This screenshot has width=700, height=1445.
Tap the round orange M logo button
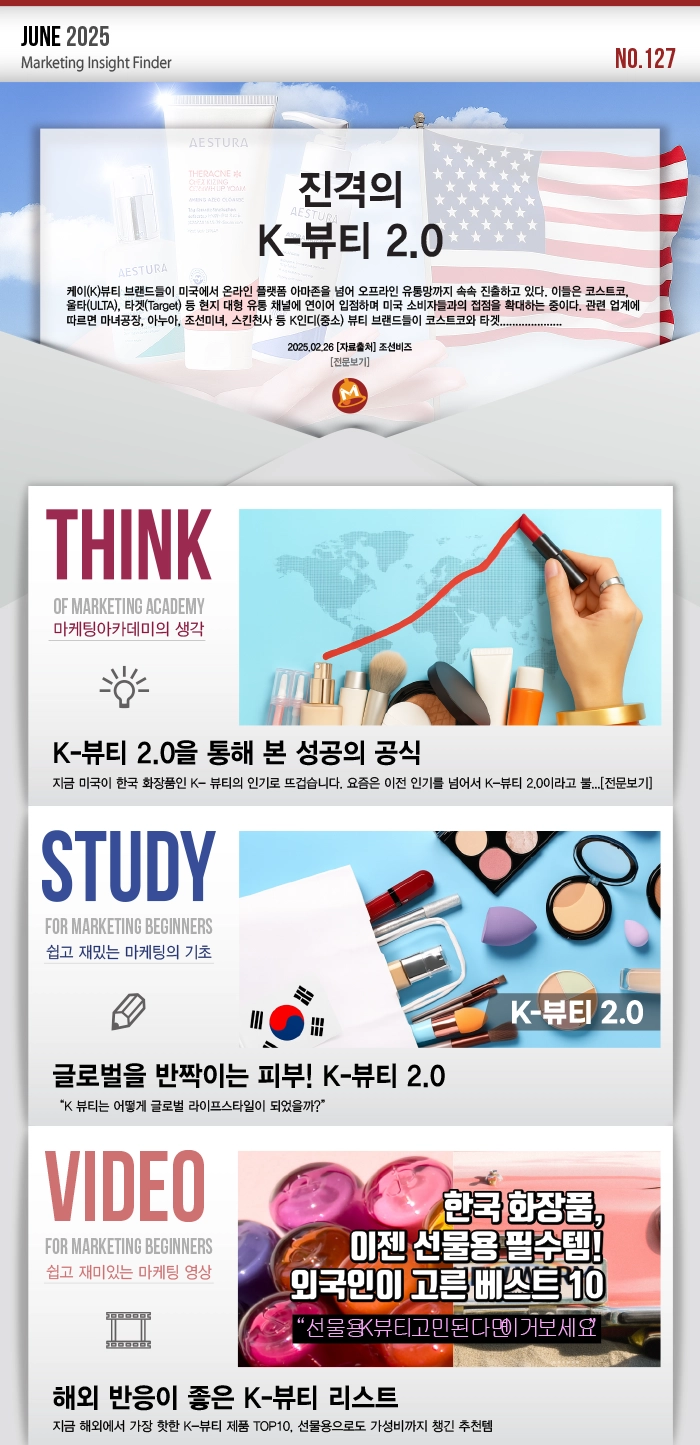point(349,397)
